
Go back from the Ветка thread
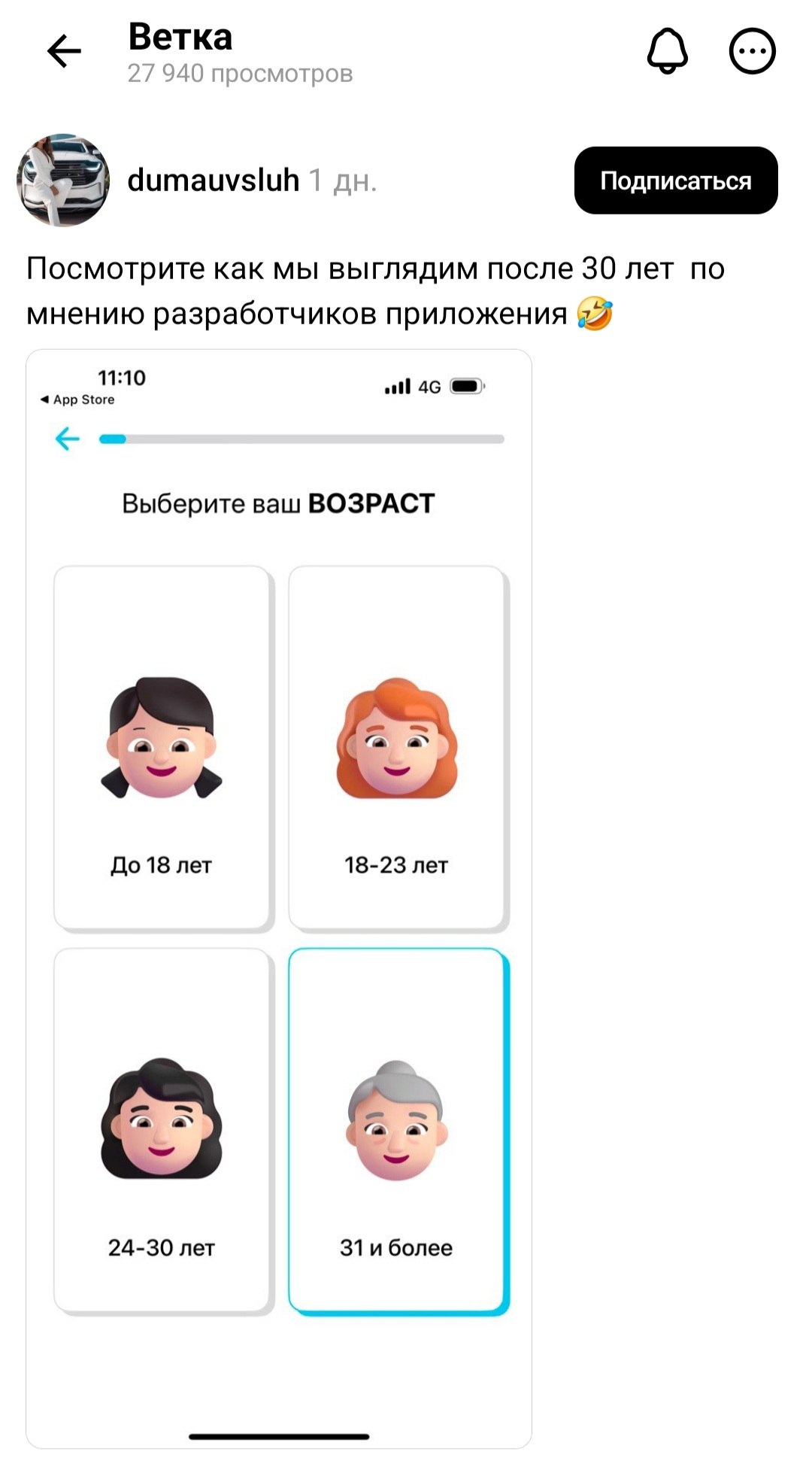pyautogui.click(x=65, y=52)
